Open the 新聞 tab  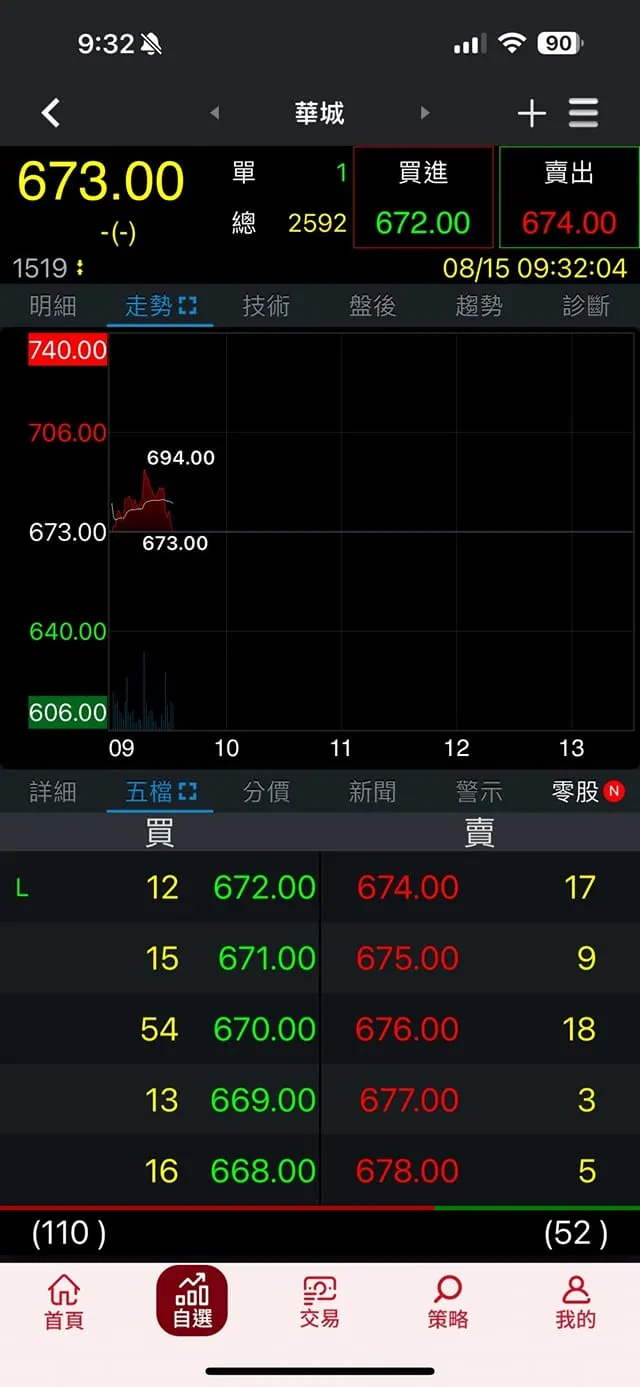pos(373,792)
